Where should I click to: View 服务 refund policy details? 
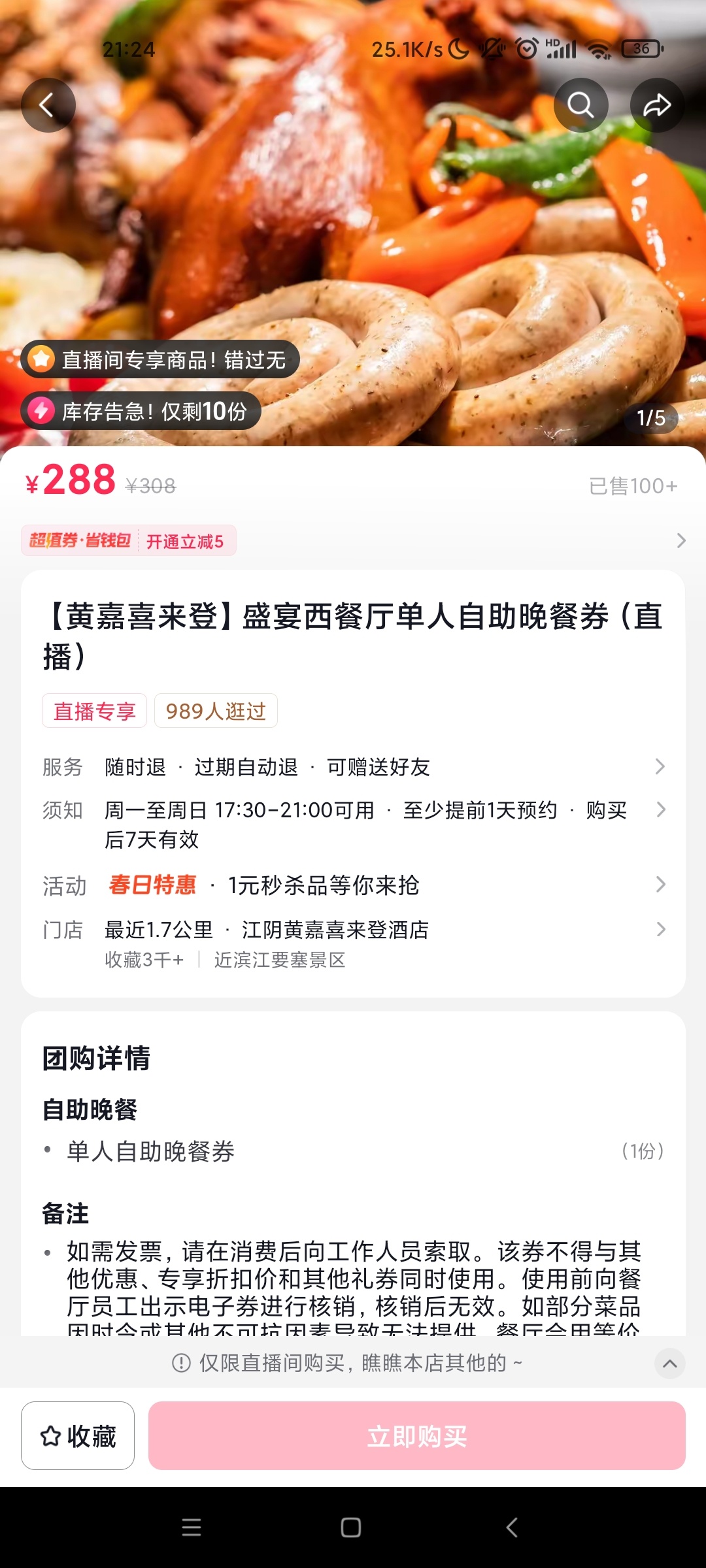click(x=353, y=767)
